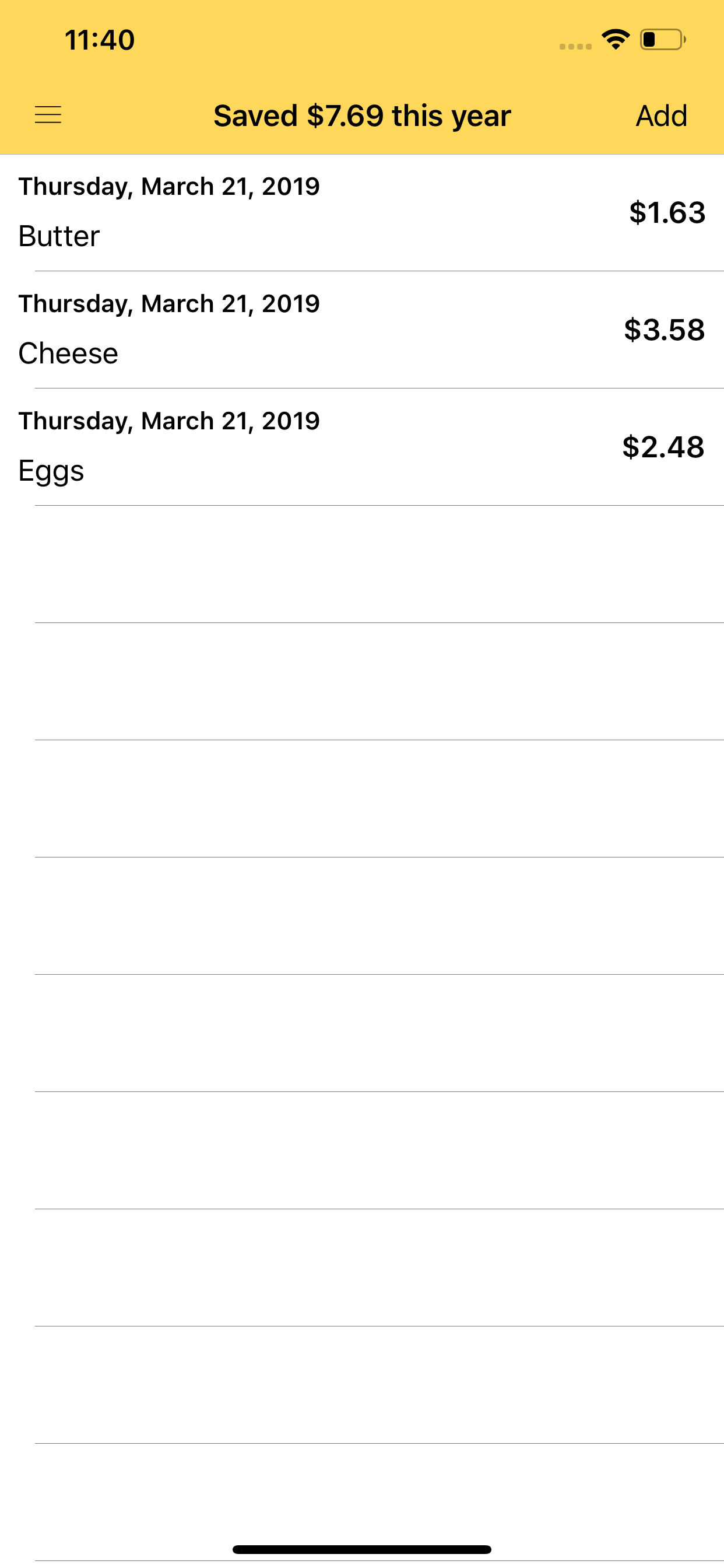Open the Cheese savings entry
This screenshot has height=1568, width=724.
(x=362, y=330)
